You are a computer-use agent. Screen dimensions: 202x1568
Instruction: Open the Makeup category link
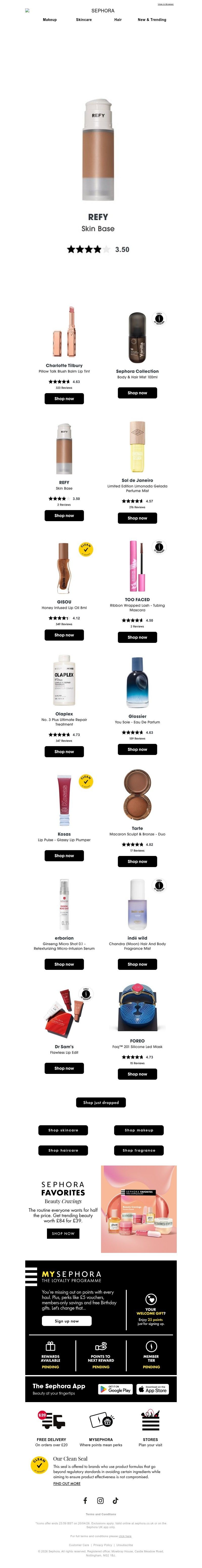[x=50, y=19]
